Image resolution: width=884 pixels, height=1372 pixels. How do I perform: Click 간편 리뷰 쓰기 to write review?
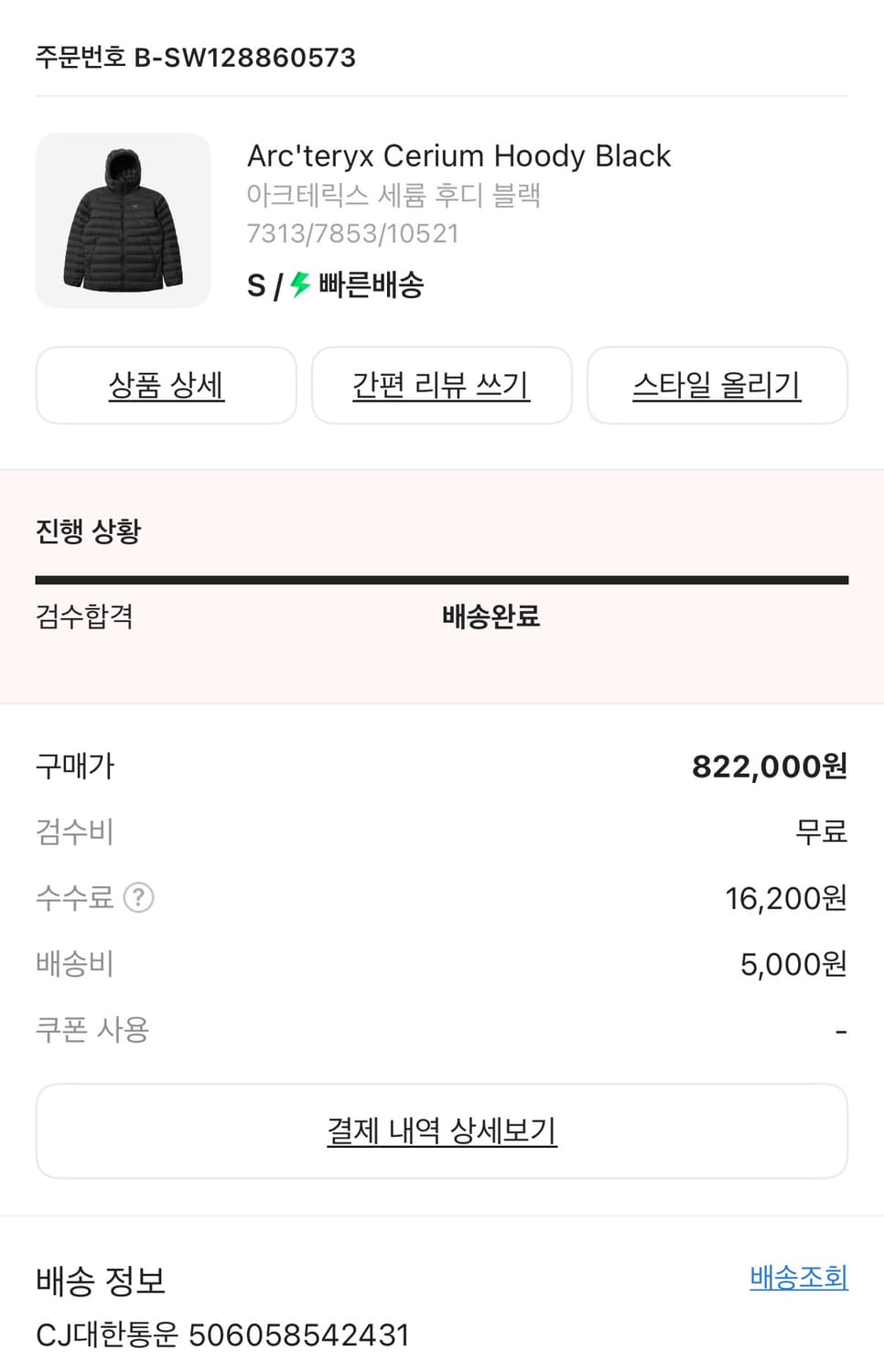tap(442, 385)
